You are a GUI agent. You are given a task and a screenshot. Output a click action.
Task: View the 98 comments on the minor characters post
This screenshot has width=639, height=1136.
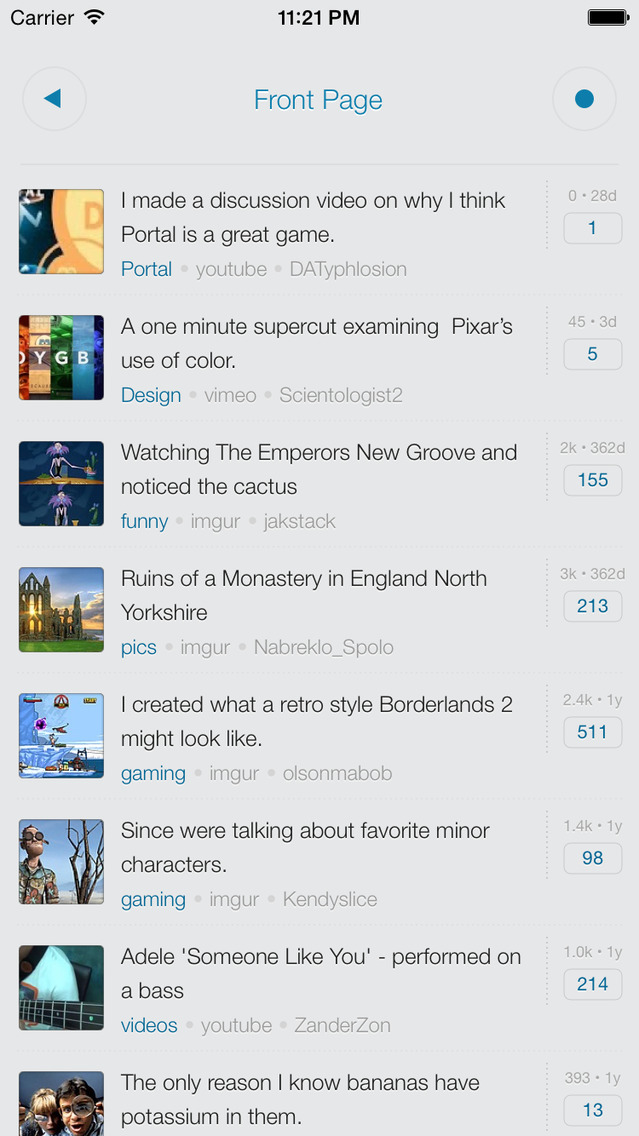click(x=592, y=858)
